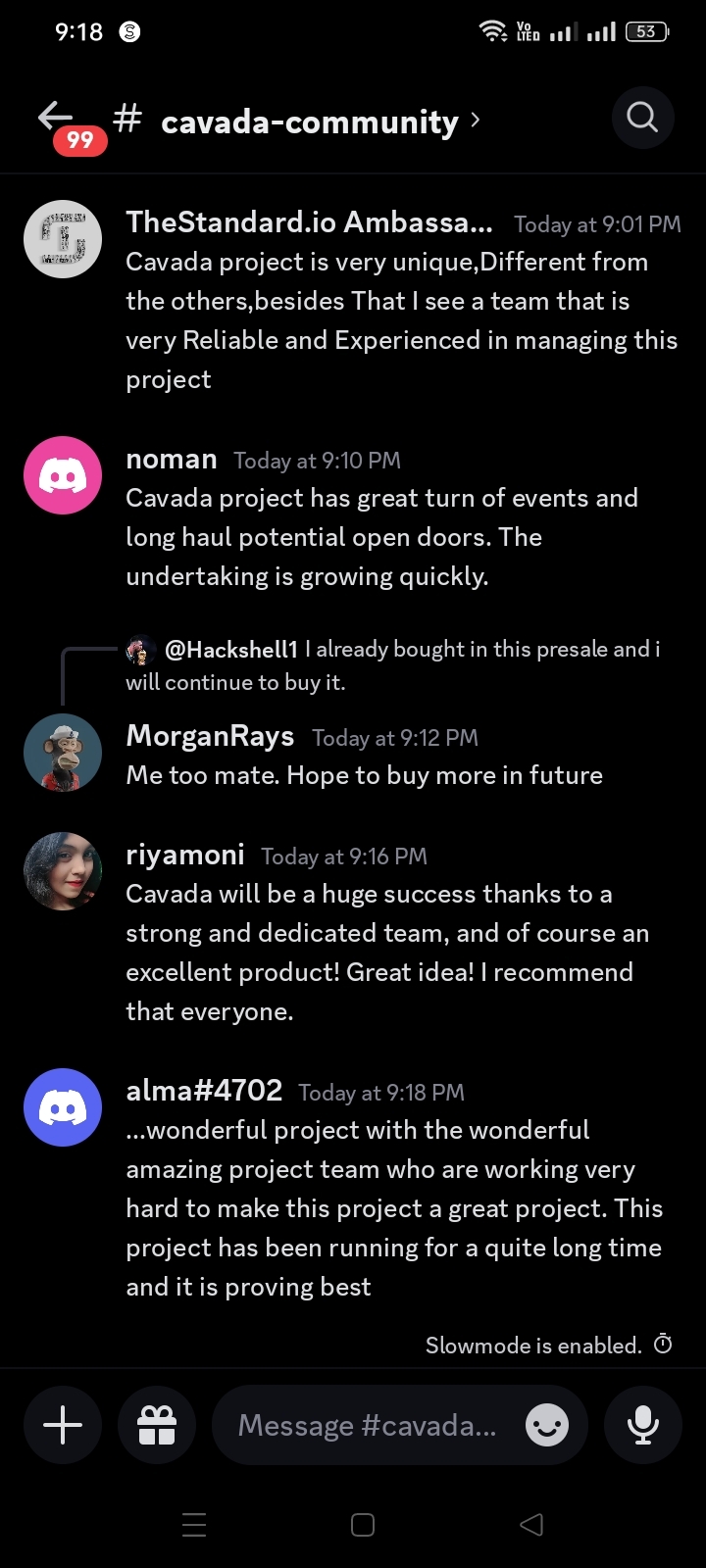Screen dimensions: 706x1568
Task: Open the gift icon
Action: click(x=157, y=1425)
